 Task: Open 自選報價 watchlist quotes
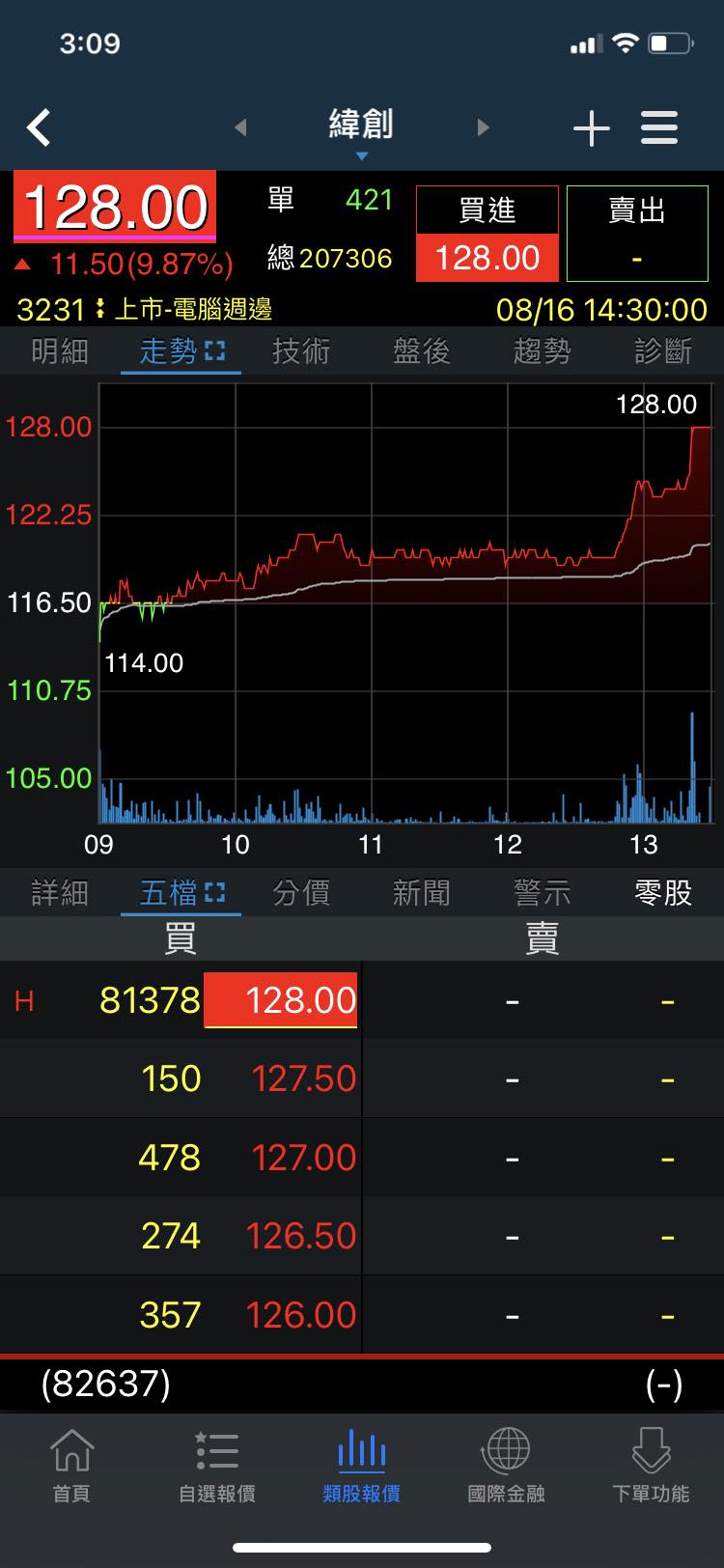(x=217, y=1466)
